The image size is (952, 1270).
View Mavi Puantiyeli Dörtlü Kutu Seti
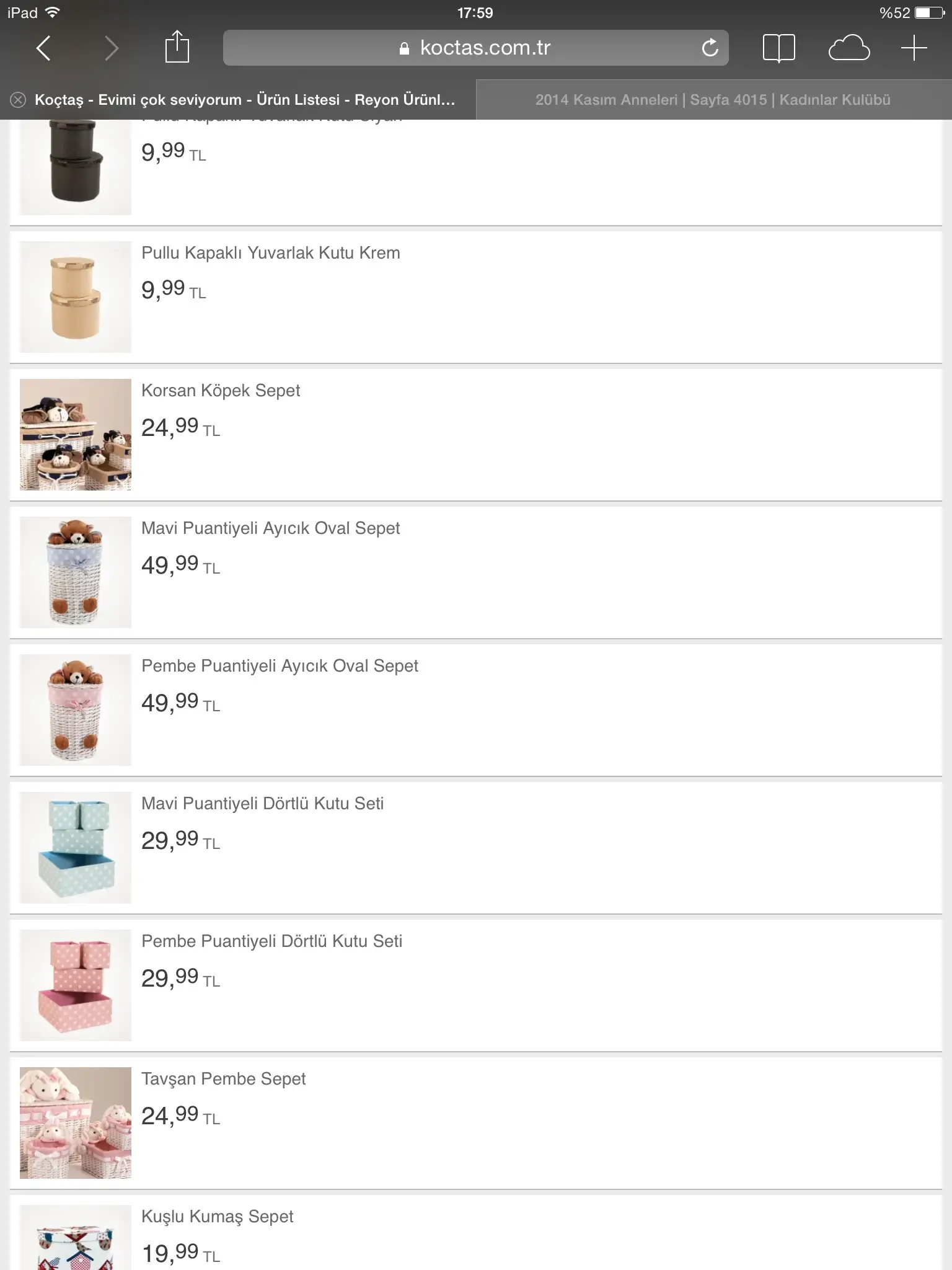point(262,804)
